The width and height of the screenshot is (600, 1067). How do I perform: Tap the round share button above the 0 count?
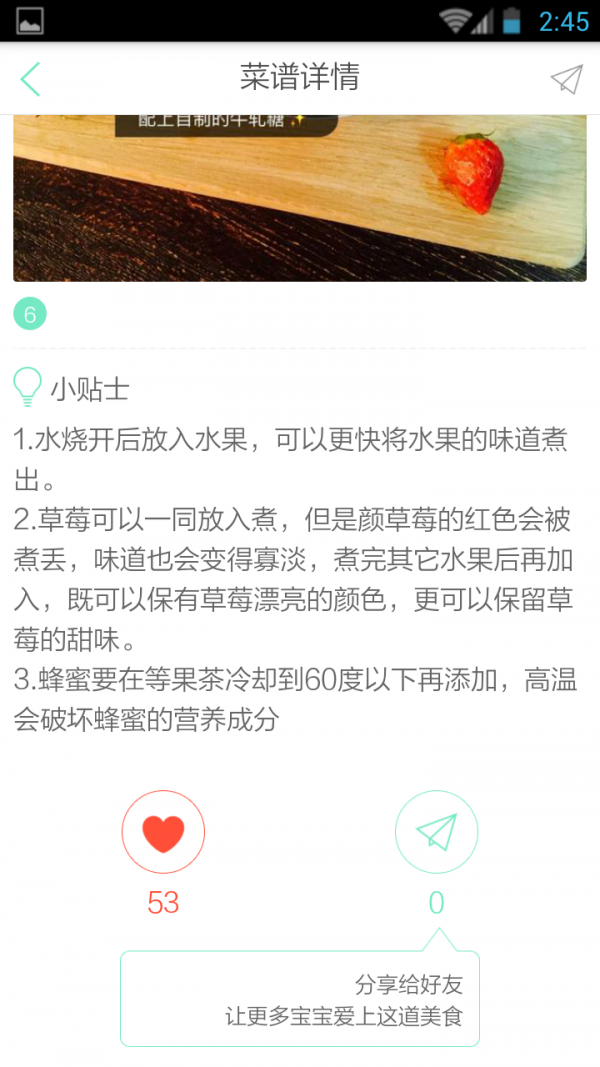coord(436,832)
